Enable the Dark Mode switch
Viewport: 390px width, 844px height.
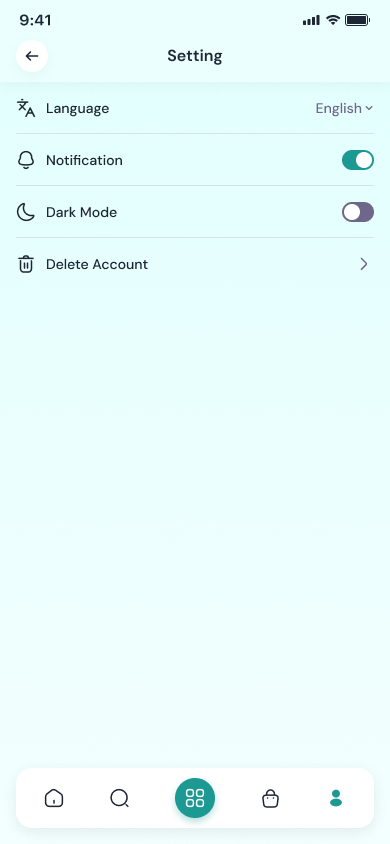pos(358,212)
